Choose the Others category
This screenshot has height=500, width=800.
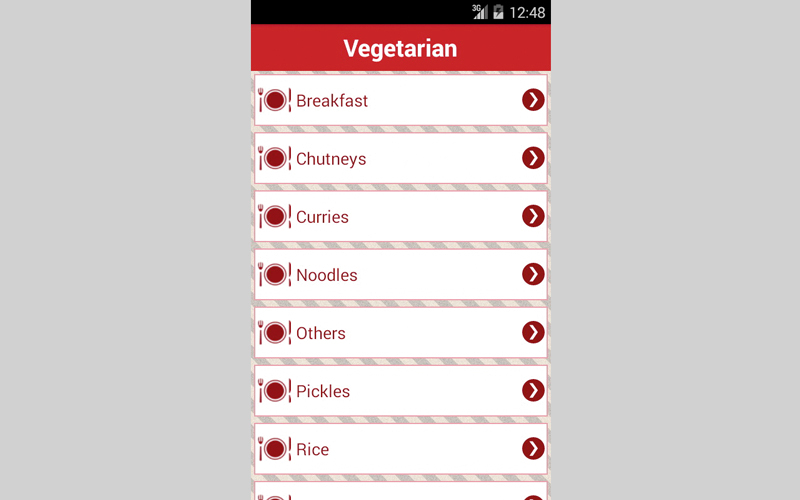coord(400,332)
